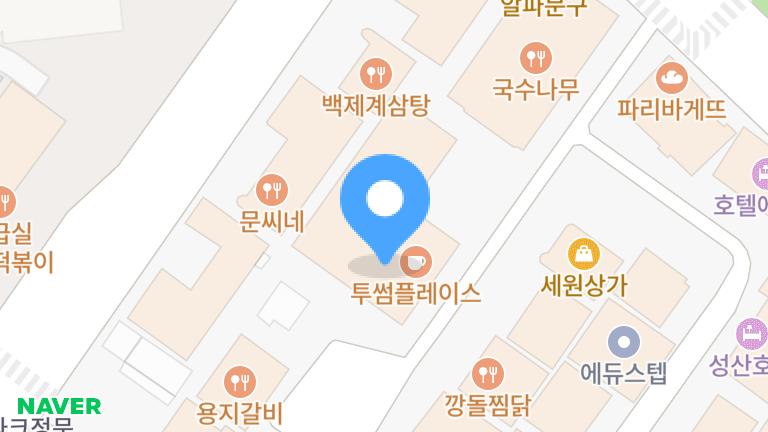Open the 투썸플레이스 cafe marker

415,263
